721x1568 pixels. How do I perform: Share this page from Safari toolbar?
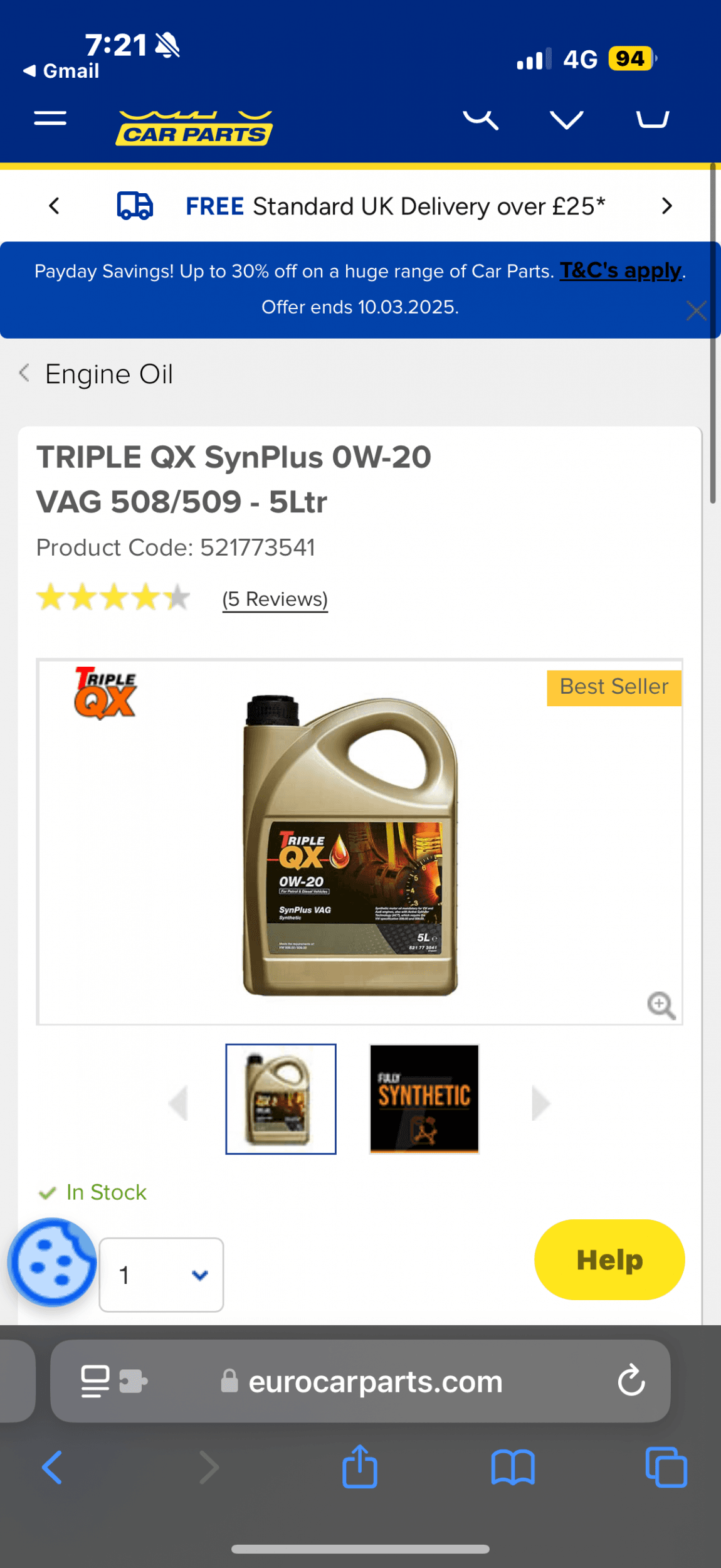click(360, 1468)
